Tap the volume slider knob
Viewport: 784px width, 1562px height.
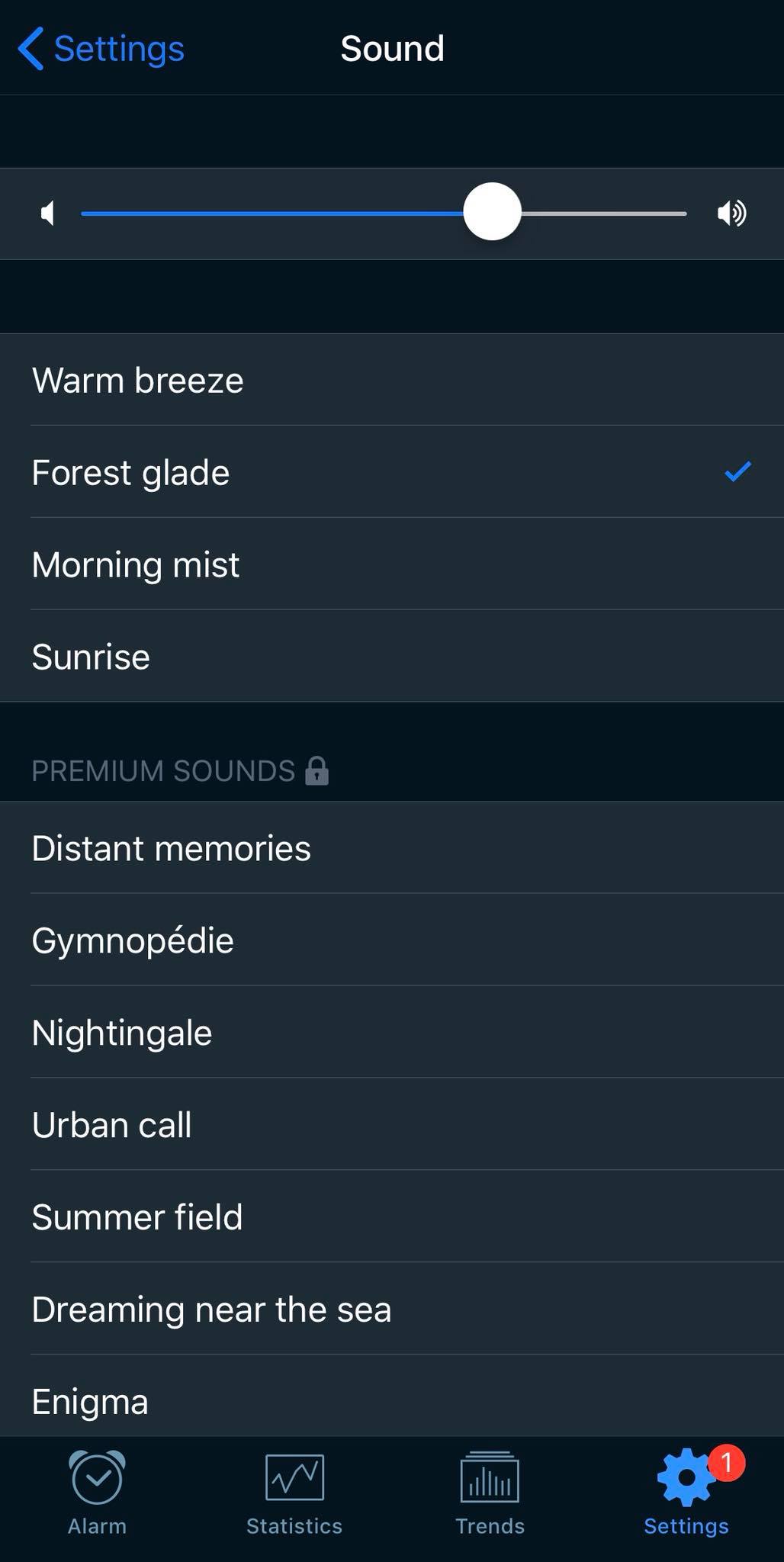(x=492, y=212)
